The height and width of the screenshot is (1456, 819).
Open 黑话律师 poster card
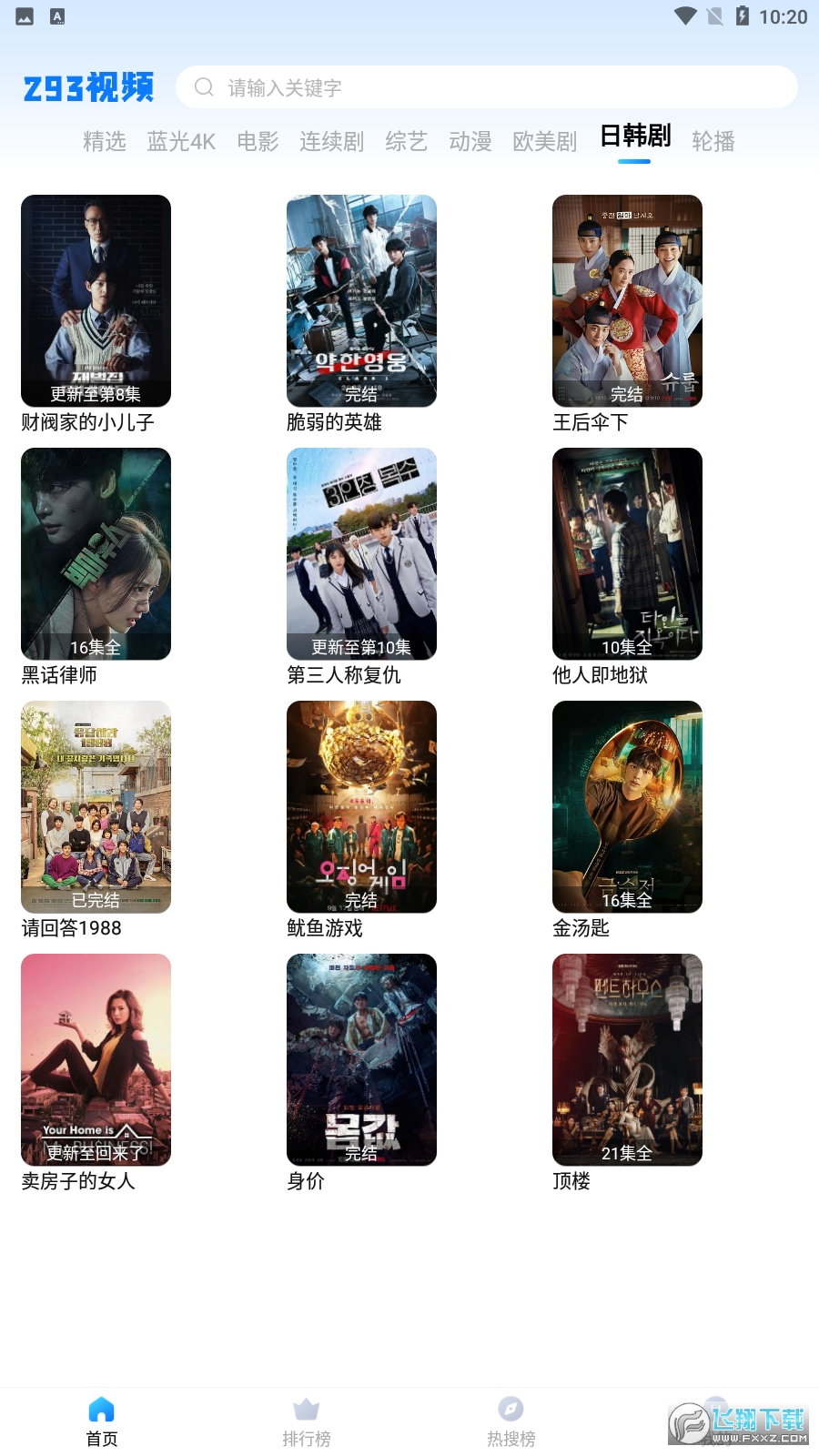(96, 553)
